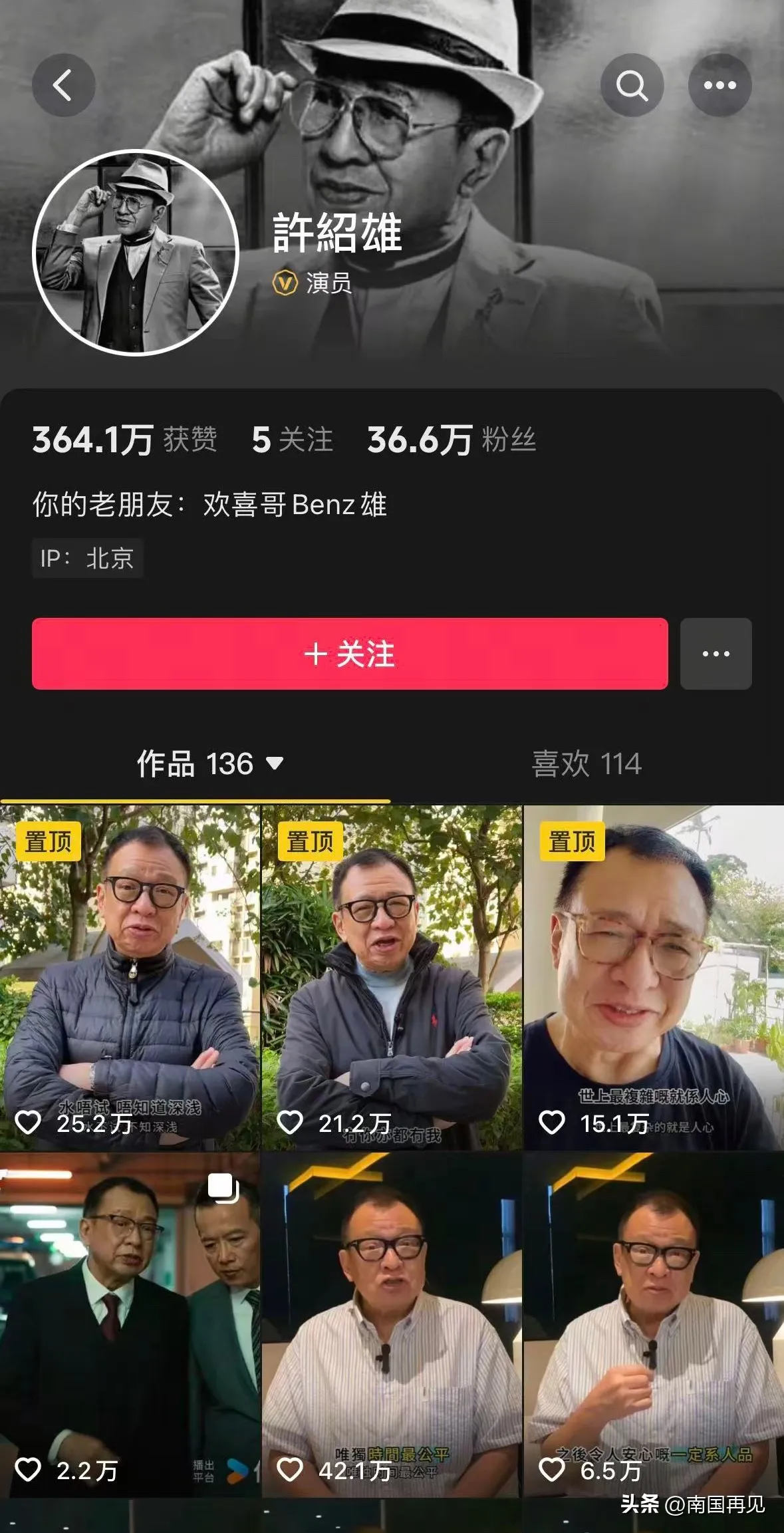View the 36.6万 粉丝 followers list
784x1533 pixels.
pyautogui.click(x=451, y=440)
